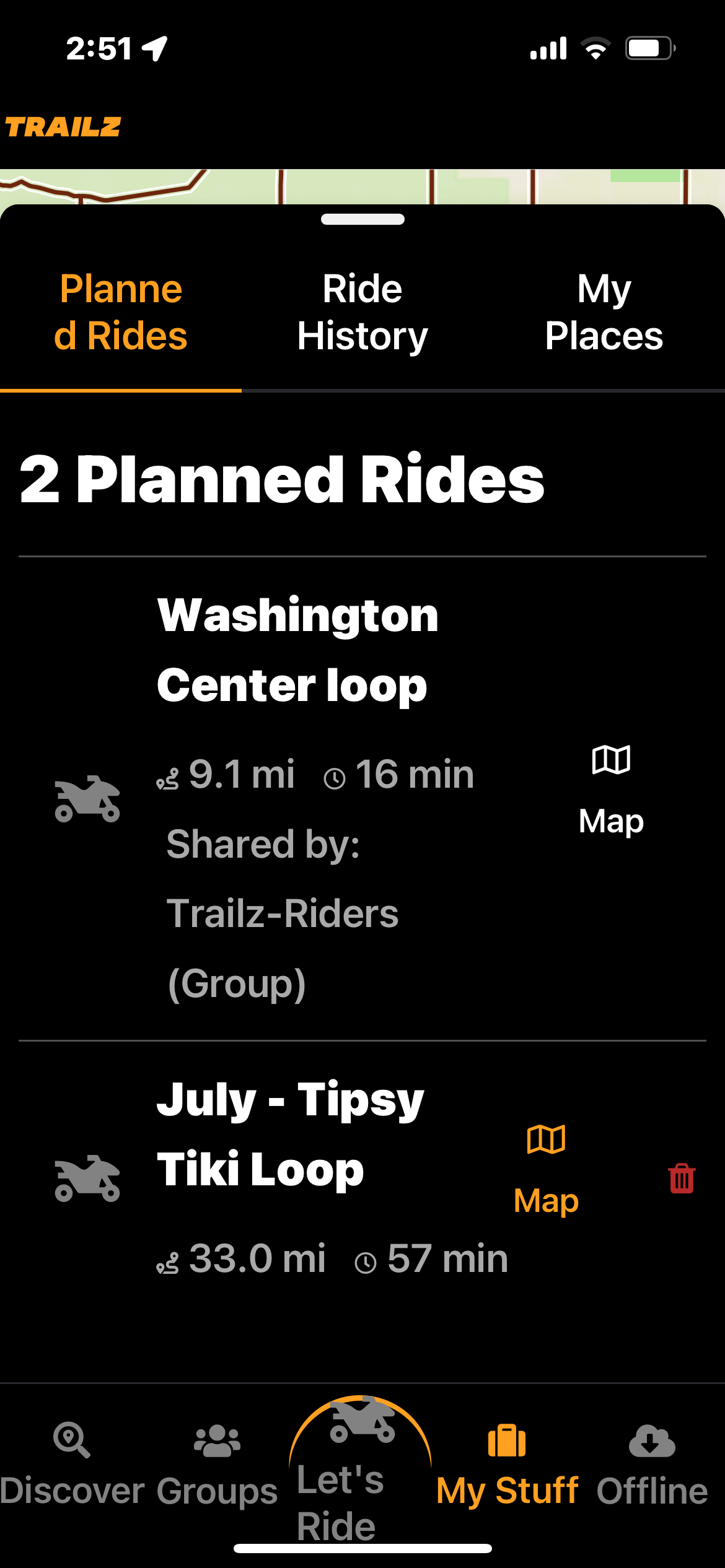Viewport: 725px width, 1568px height.
Task: Open the Washington Center loop ride
Action: (x=297, y=650)
